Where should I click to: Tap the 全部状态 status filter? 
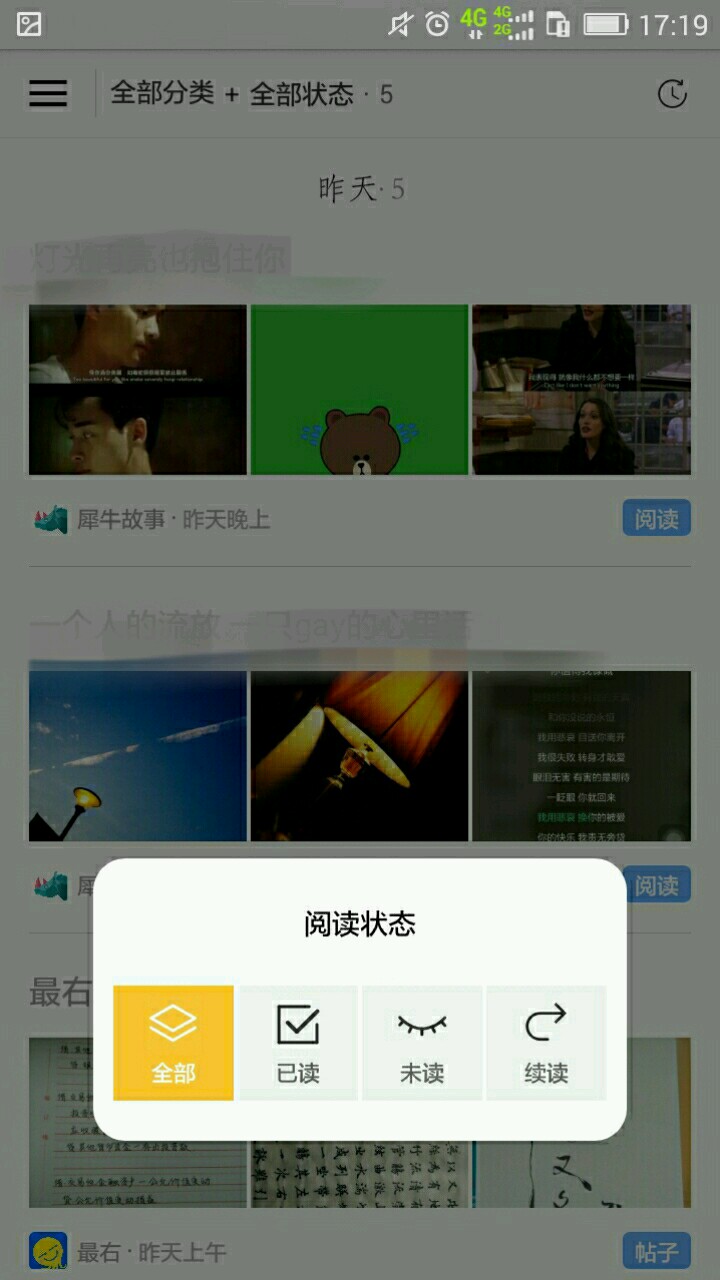coord(302,94)
